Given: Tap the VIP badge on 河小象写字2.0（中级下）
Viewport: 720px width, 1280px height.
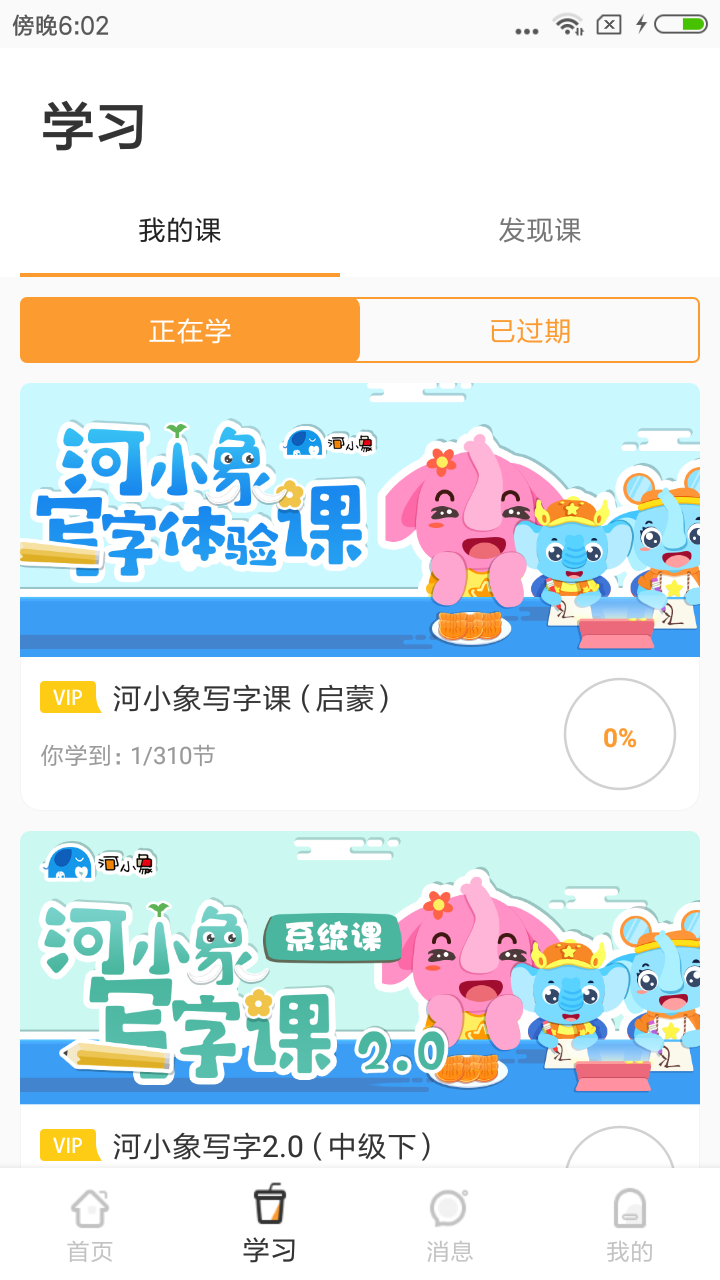Looking at the screenshot, I should pyautogui.click(x=68, y=1147).
